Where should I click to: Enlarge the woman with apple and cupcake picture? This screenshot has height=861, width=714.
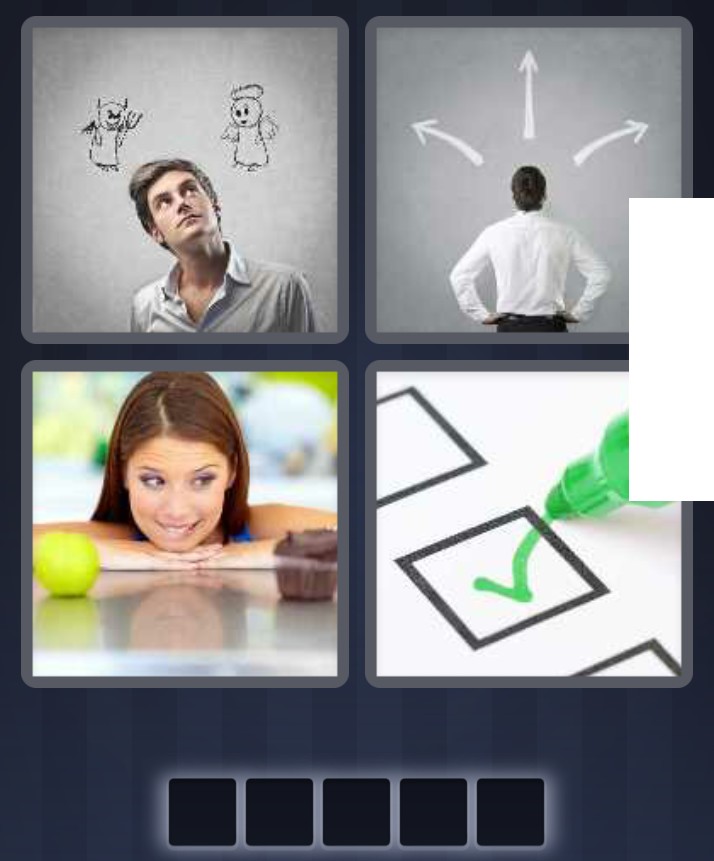(185, 523)
